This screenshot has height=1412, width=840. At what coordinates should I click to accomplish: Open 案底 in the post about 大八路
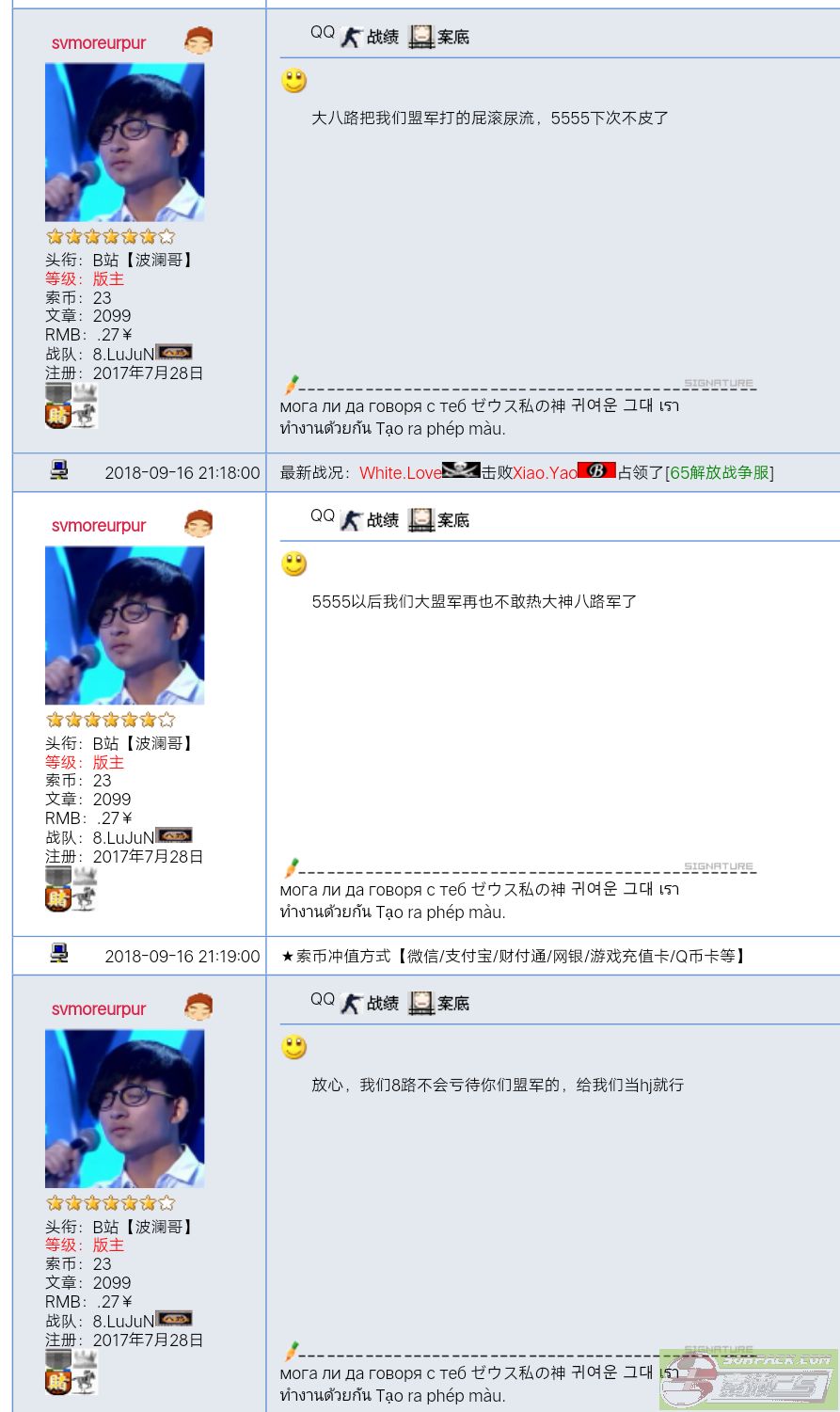440,38
